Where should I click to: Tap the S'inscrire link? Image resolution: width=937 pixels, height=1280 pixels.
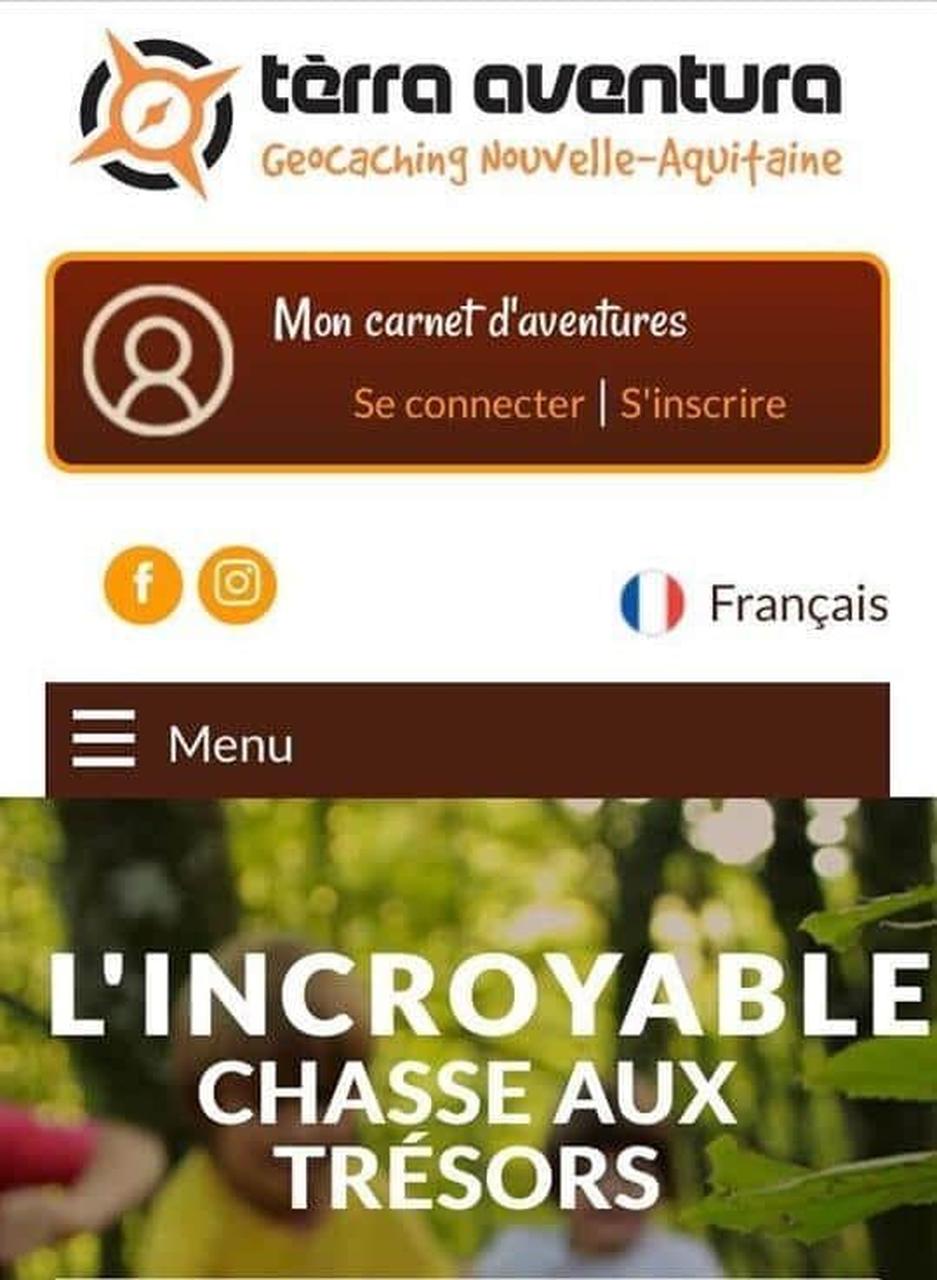703,405
